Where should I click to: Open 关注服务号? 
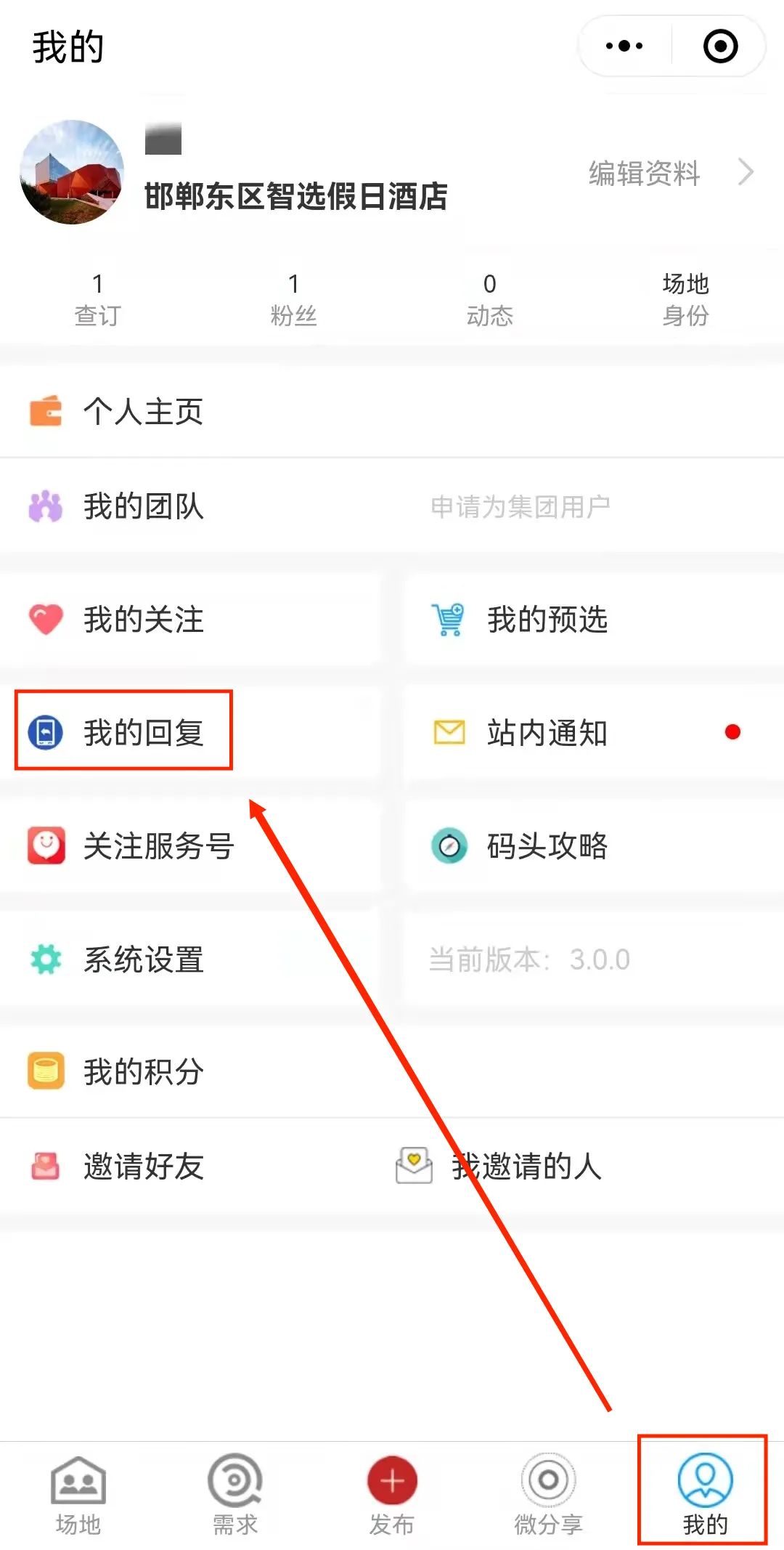[158, 845]
